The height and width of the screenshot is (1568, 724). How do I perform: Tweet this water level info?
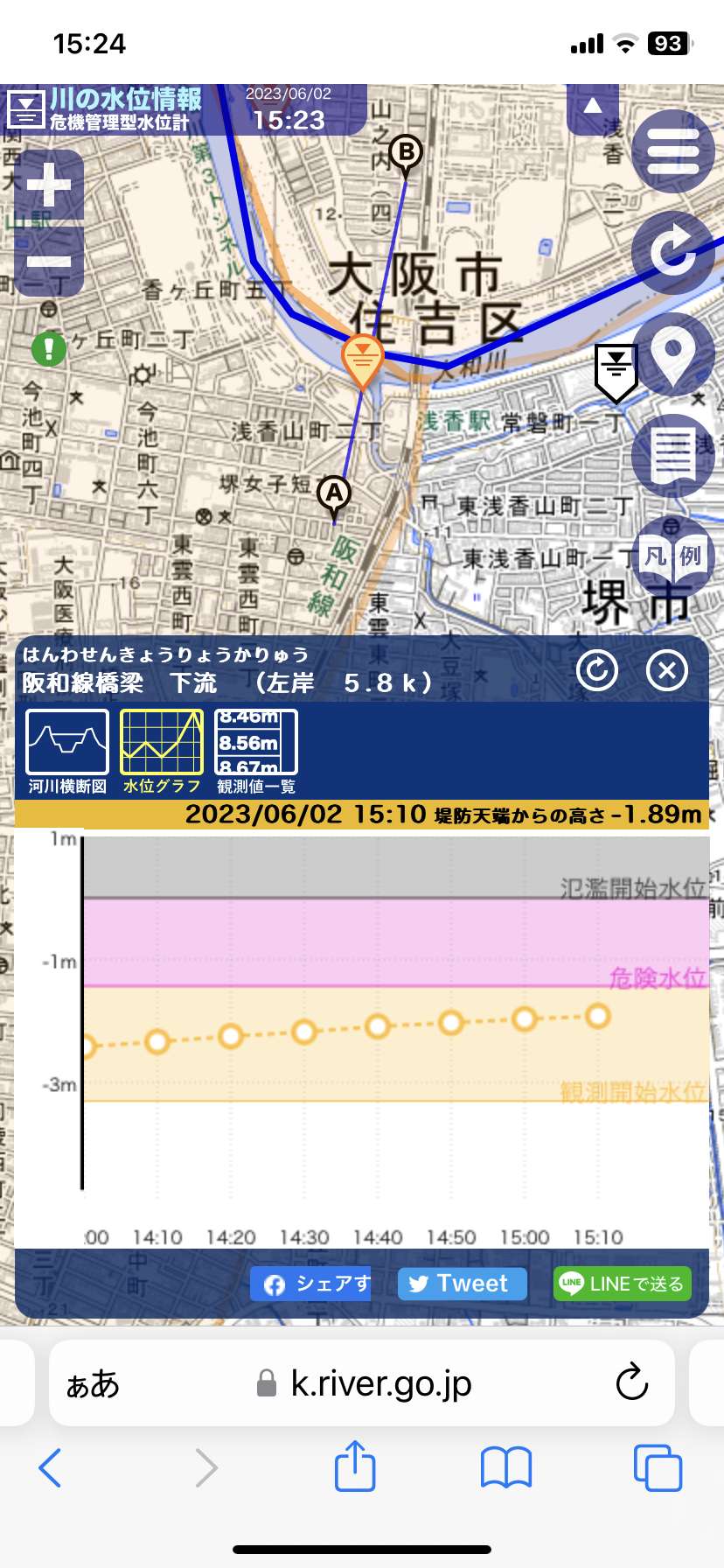click(462, 1284)
